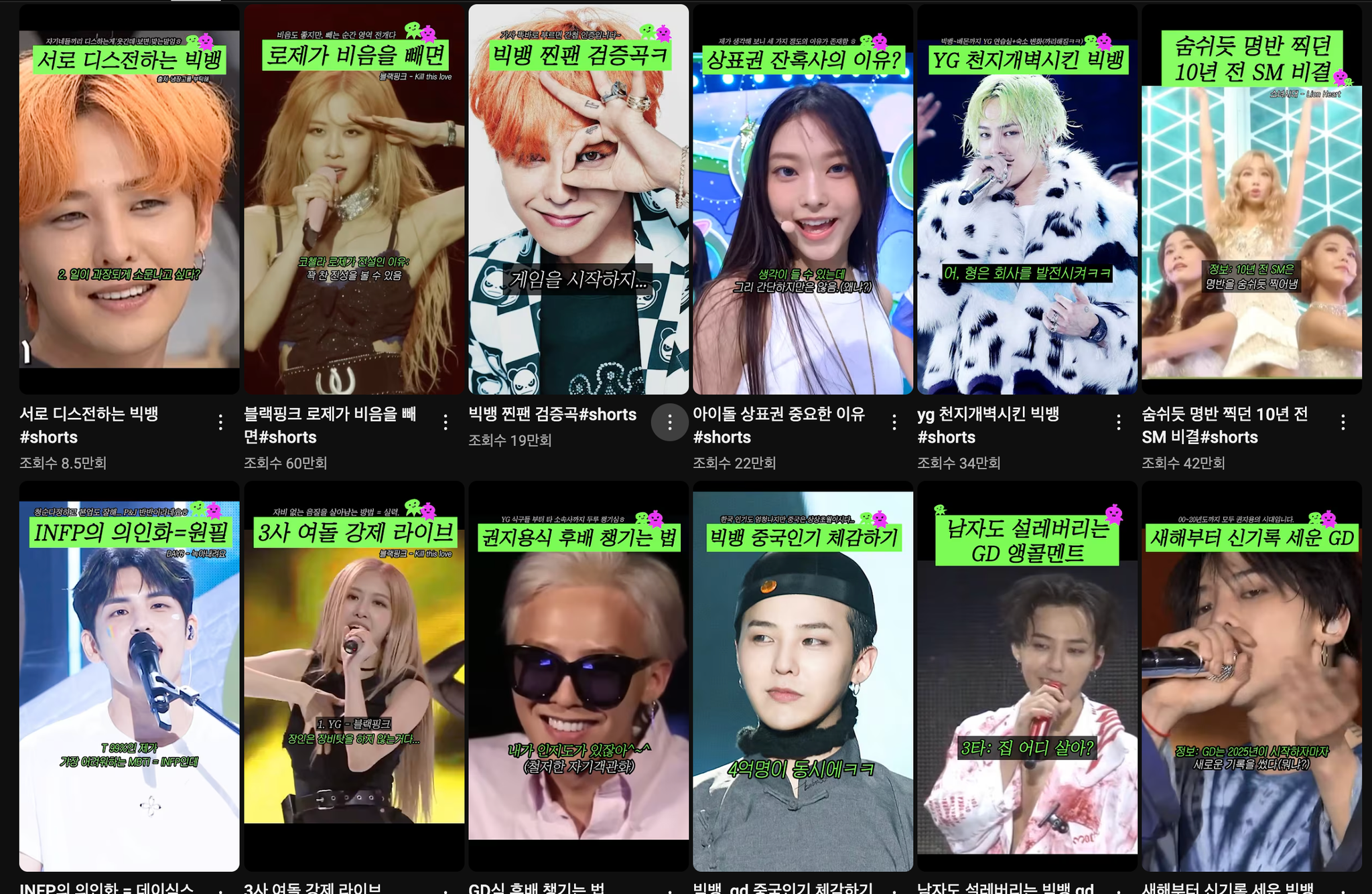
Task: Open options for '블랙핑크 로제가 비음을 빼면'
Action: click(445, 422)
